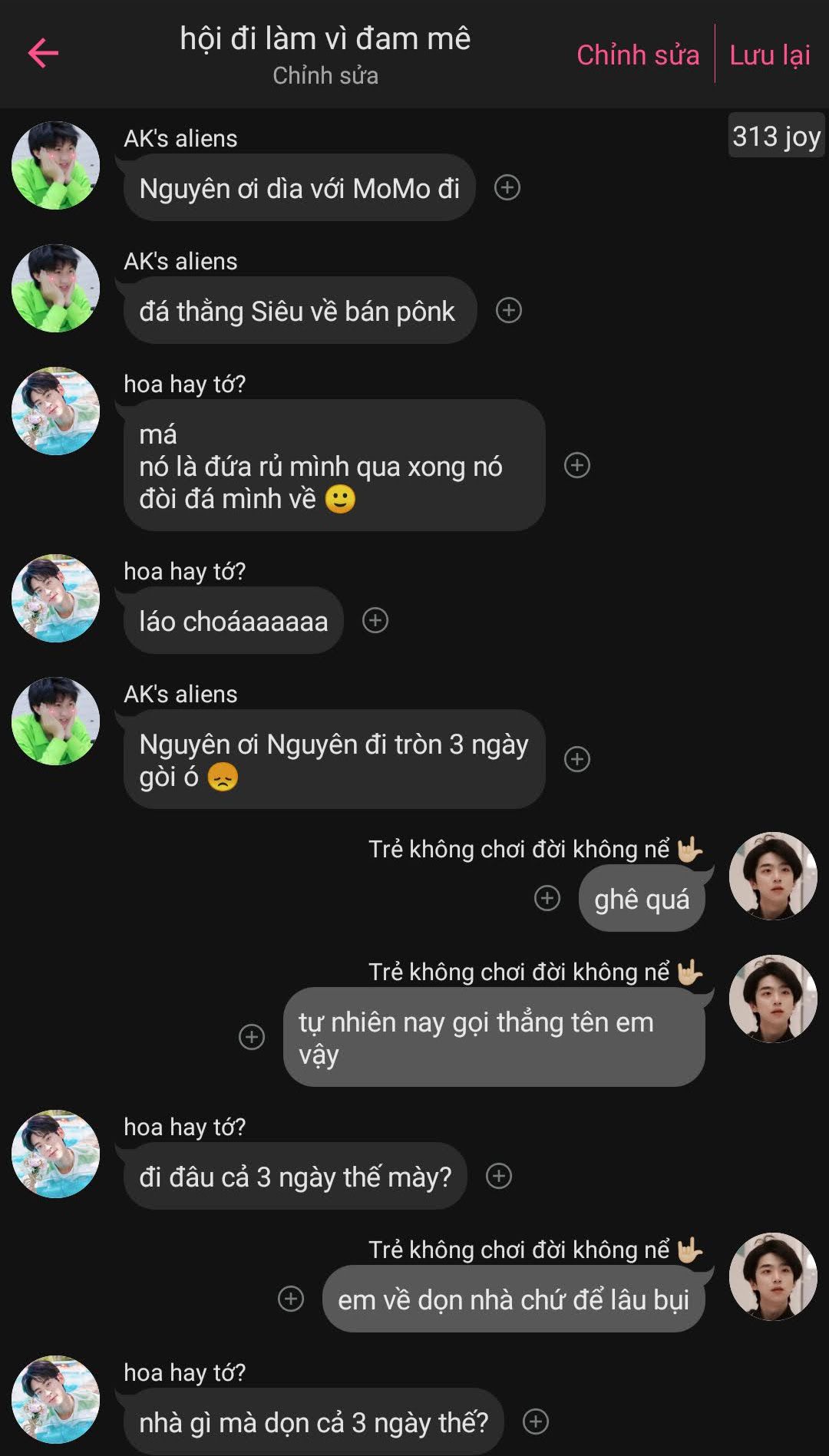
Task: Select plus icon next to "đi đâu cả 3 ngày thế mày?"
Action: click(499, 1176)
